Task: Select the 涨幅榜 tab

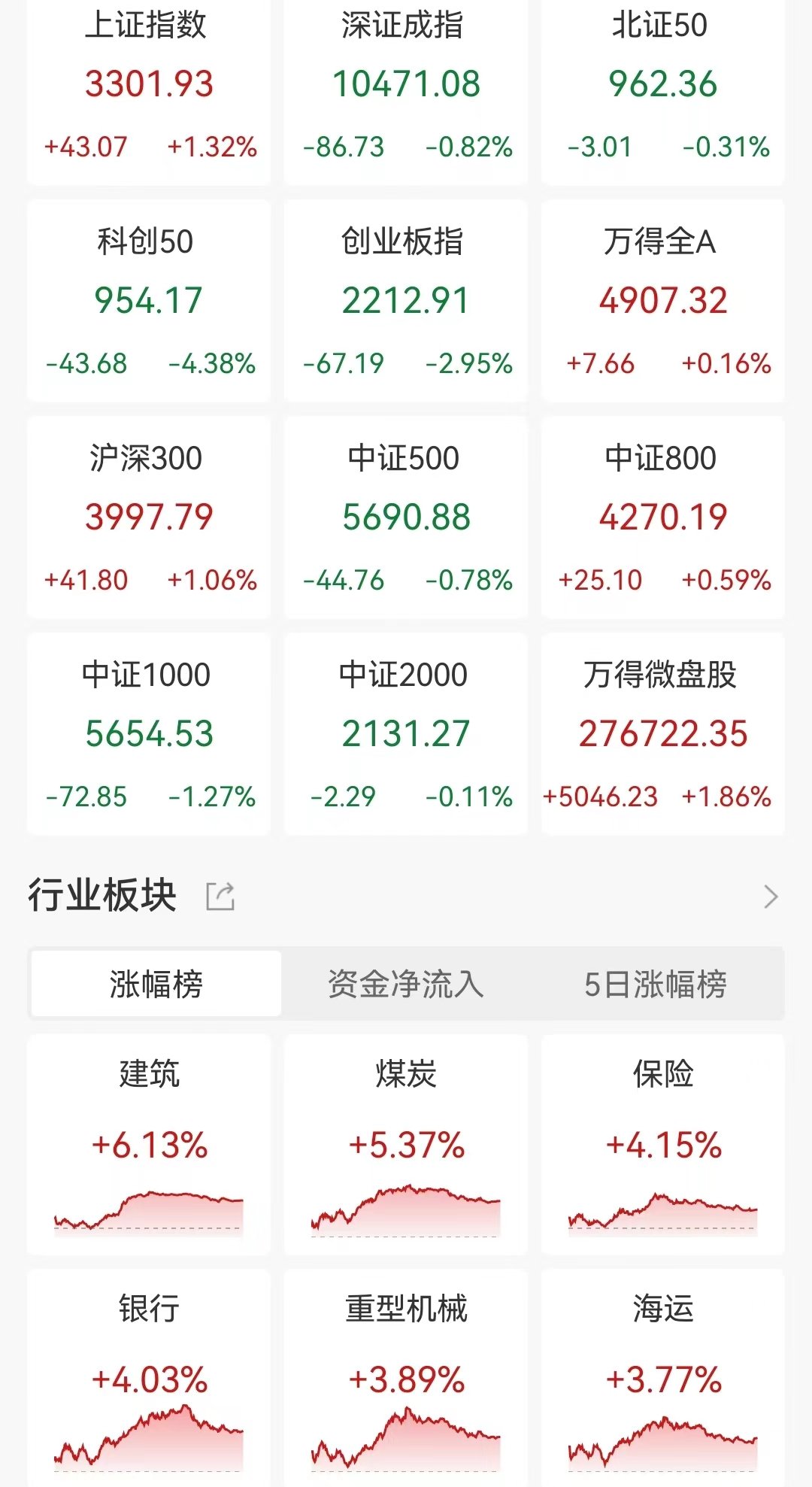Action: 156,984
